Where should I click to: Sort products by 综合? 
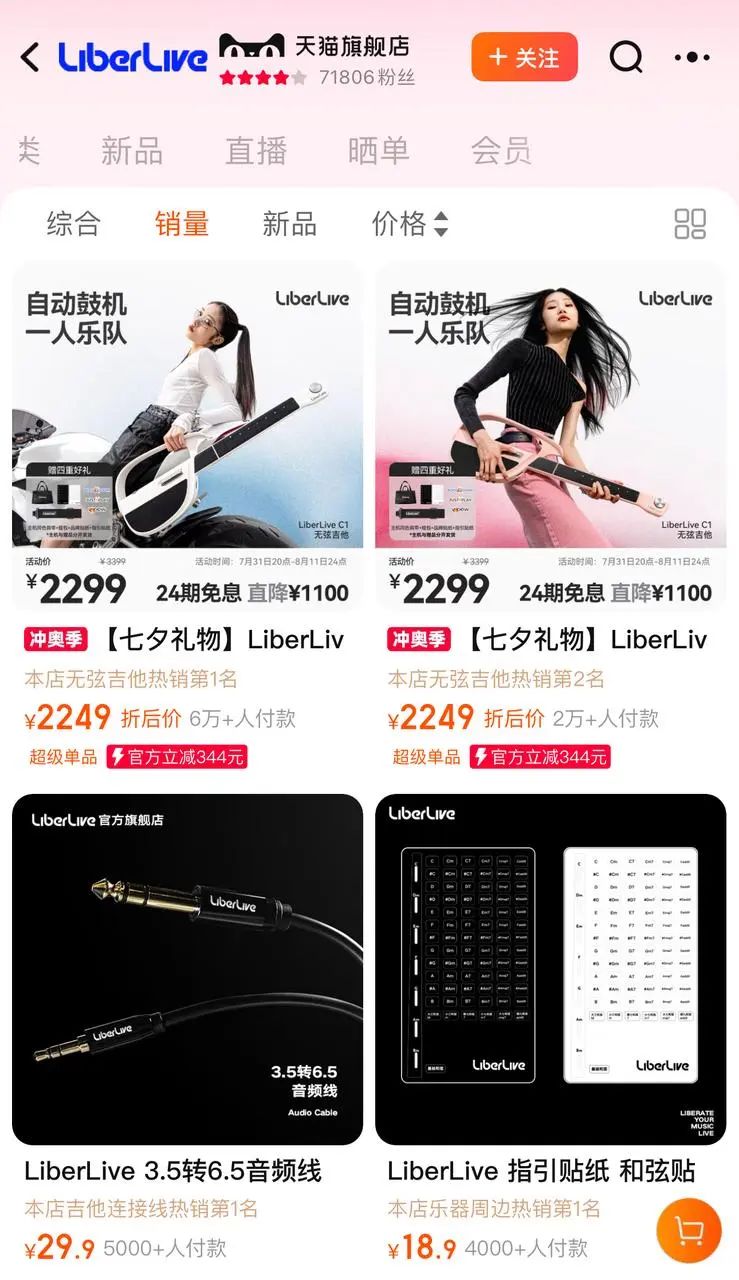pos(74,223)
